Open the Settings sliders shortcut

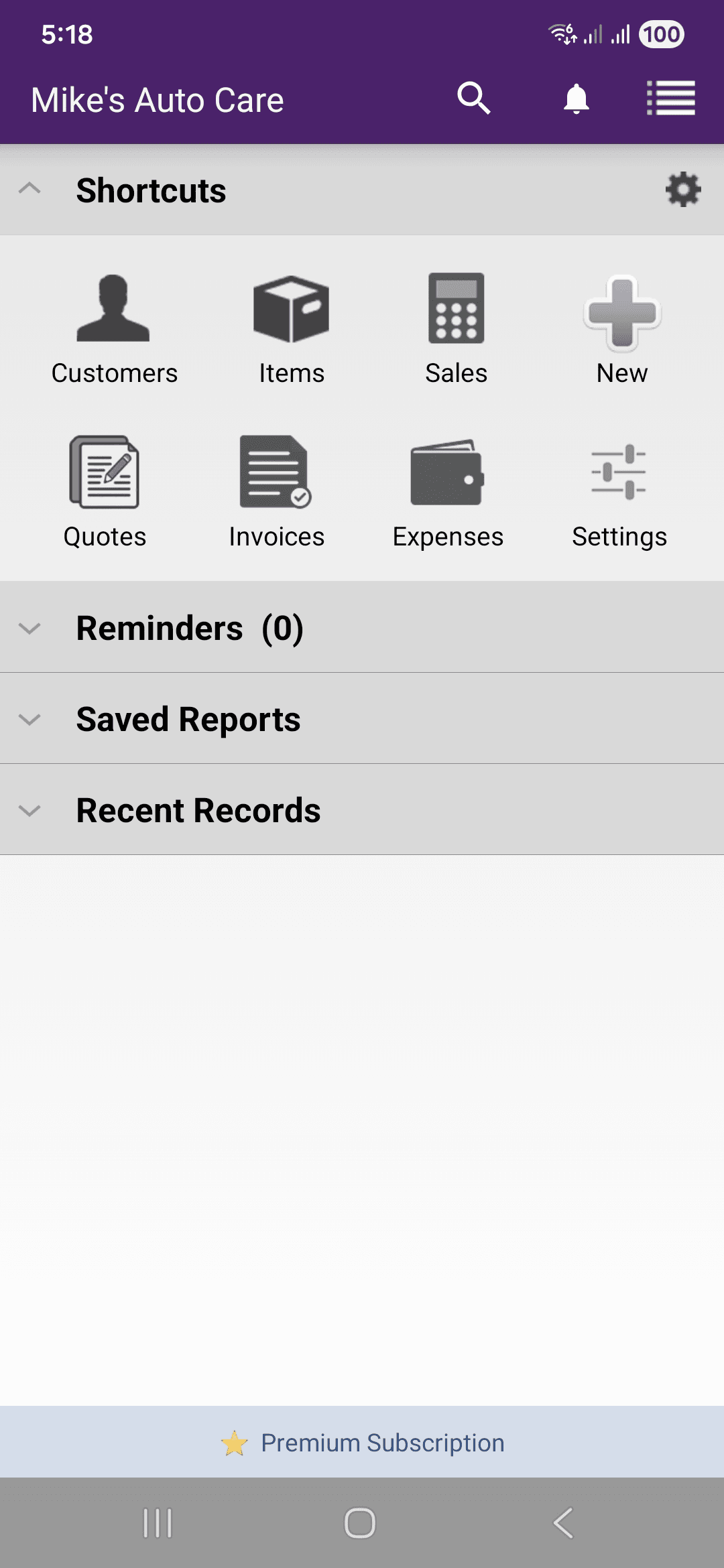(x=619, y=489)
